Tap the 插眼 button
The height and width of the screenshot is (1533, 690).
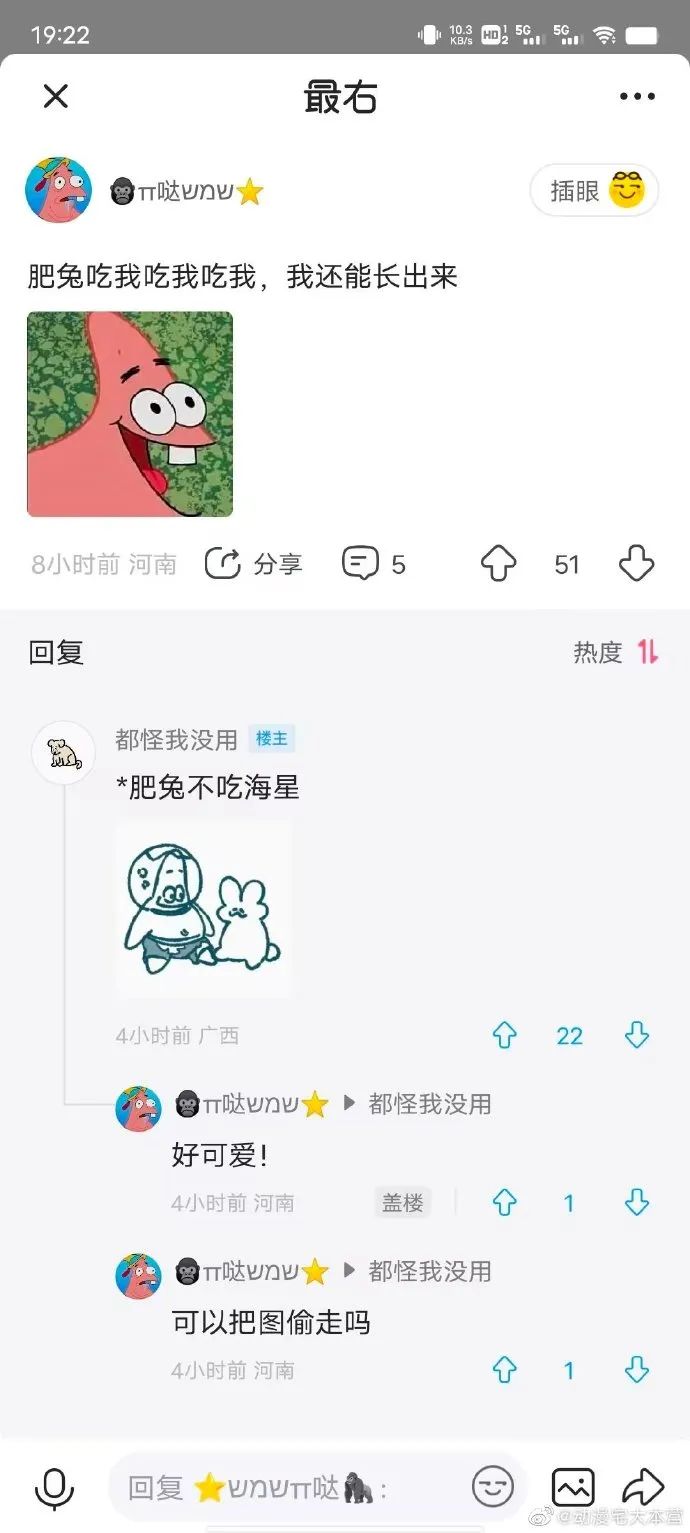594,190
